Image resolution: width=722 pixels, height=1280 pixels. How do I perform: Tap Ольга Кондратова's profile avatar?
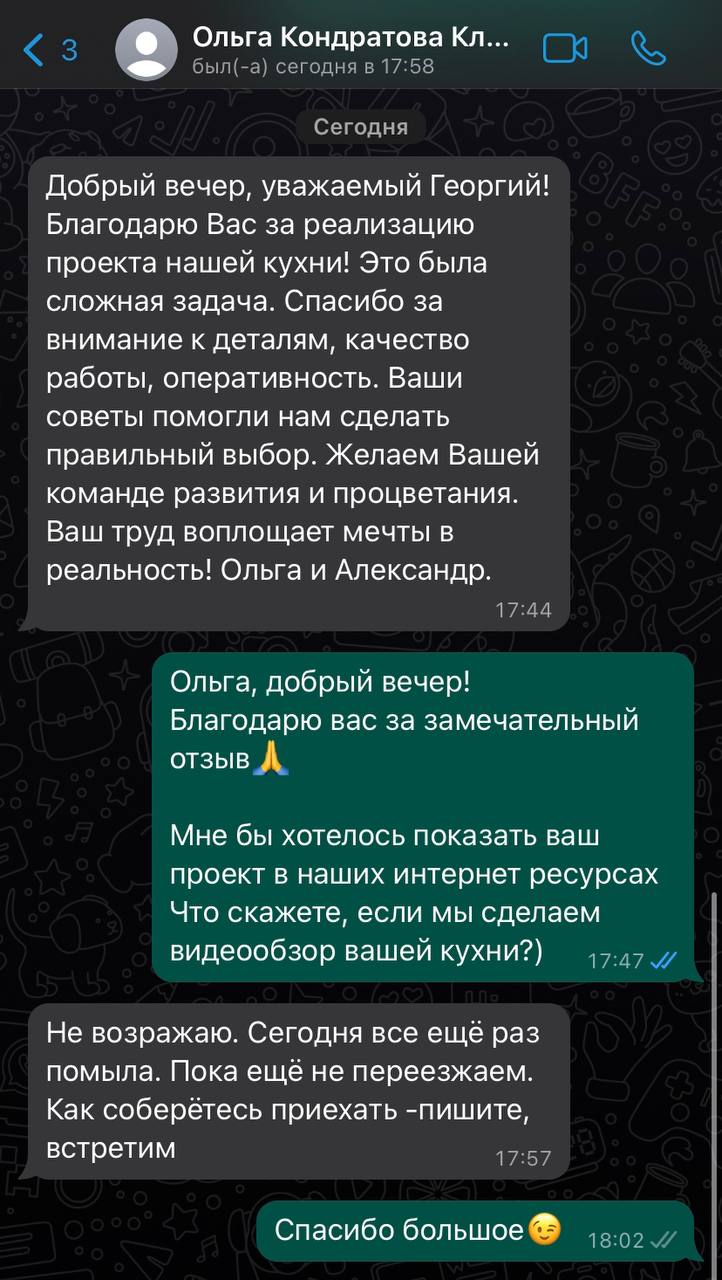point(147,49)
